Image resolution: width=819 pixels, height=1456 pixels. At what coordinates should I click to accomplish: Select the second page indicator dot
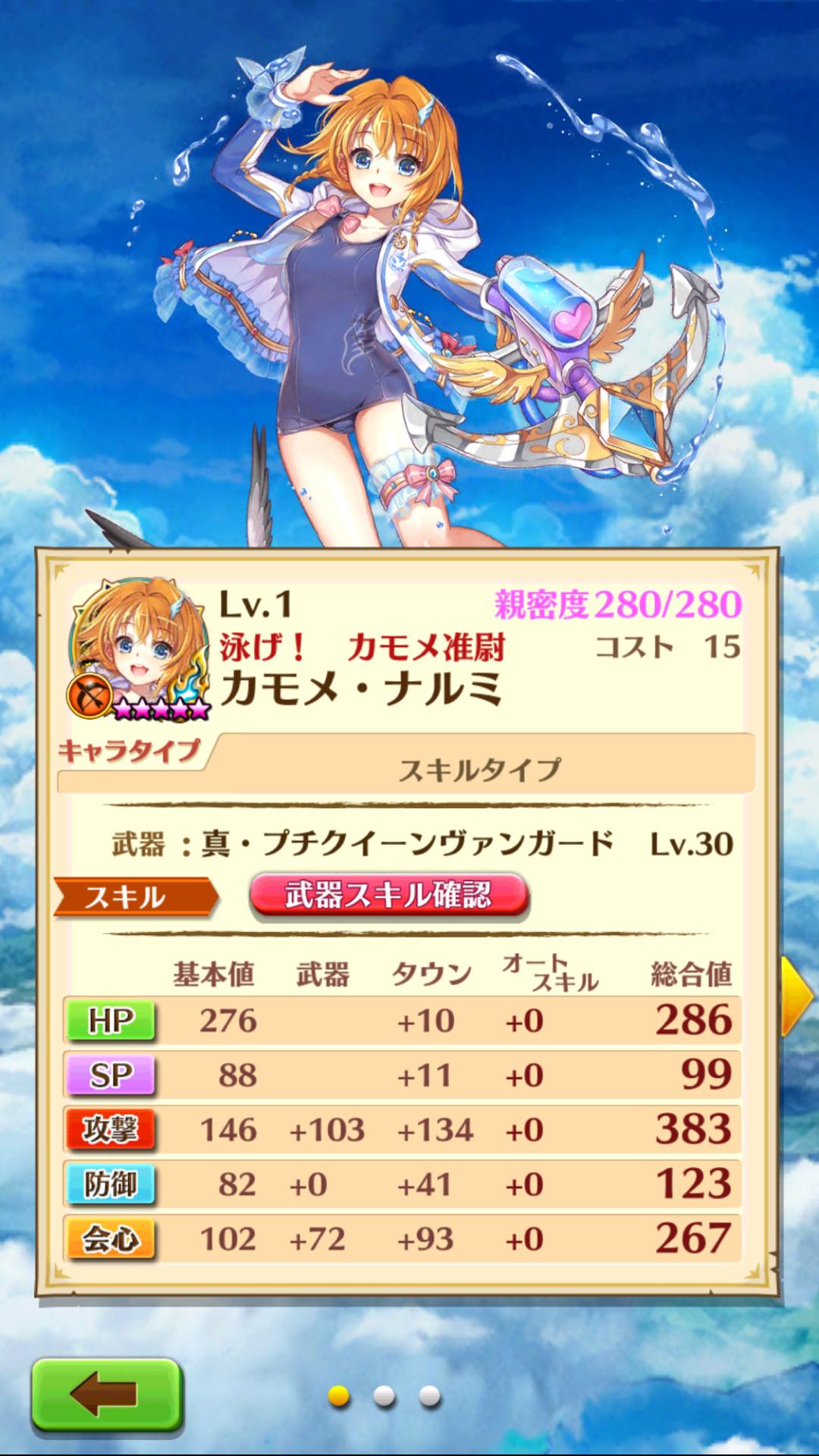(384, 1395)
